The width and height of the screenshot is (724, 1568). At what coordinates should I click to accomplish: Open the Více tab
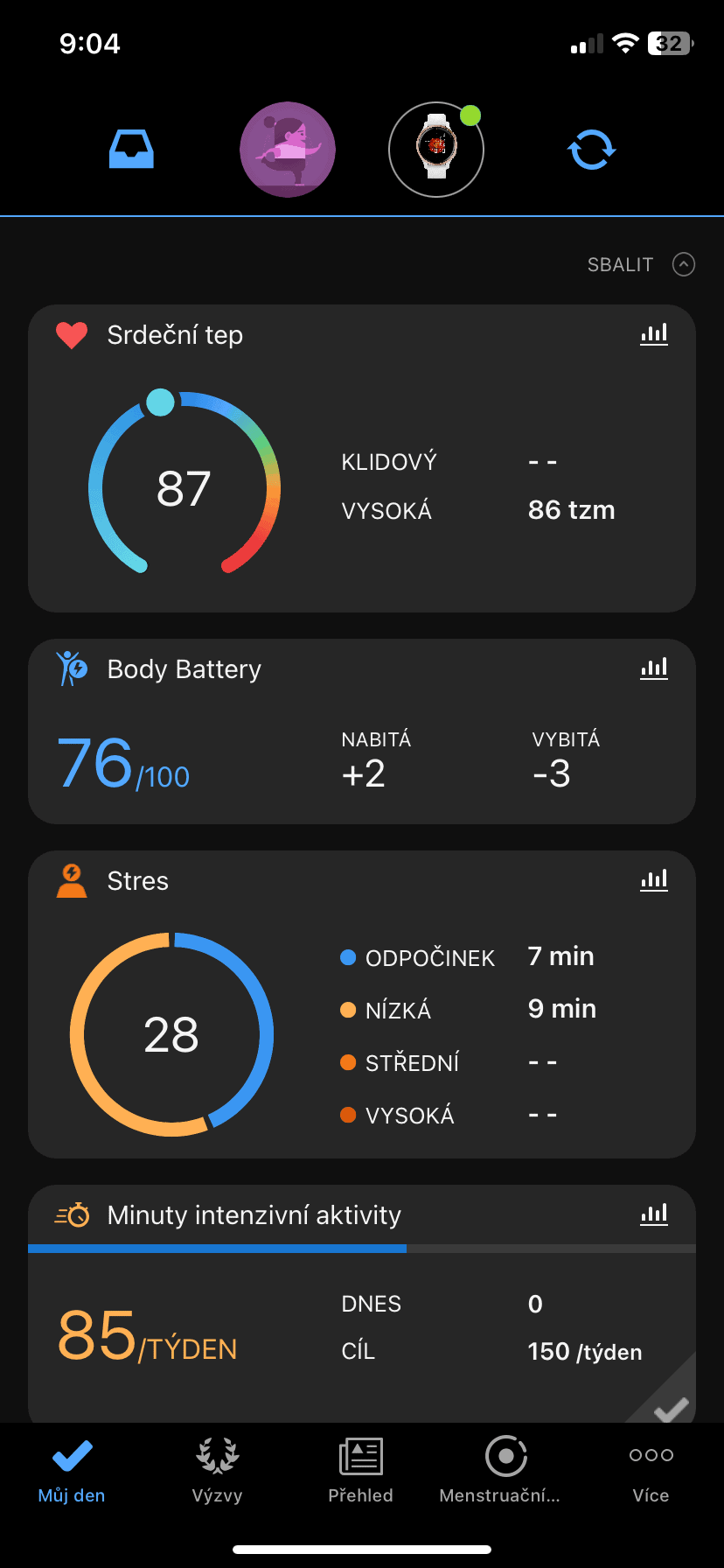[x=651, y=1470]
